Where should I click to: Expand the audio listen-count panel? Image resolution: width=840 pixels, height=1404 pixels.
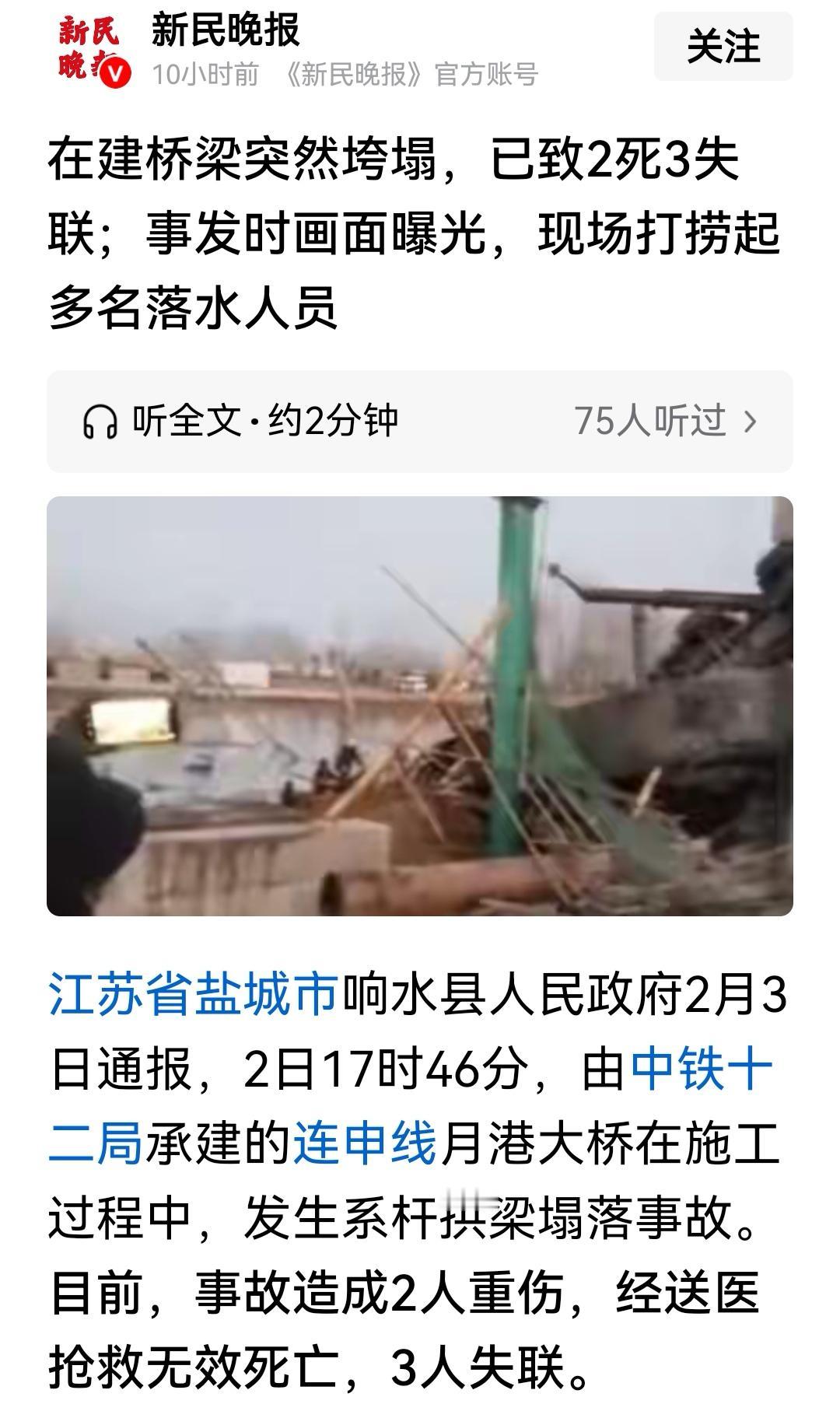(653, 420)
